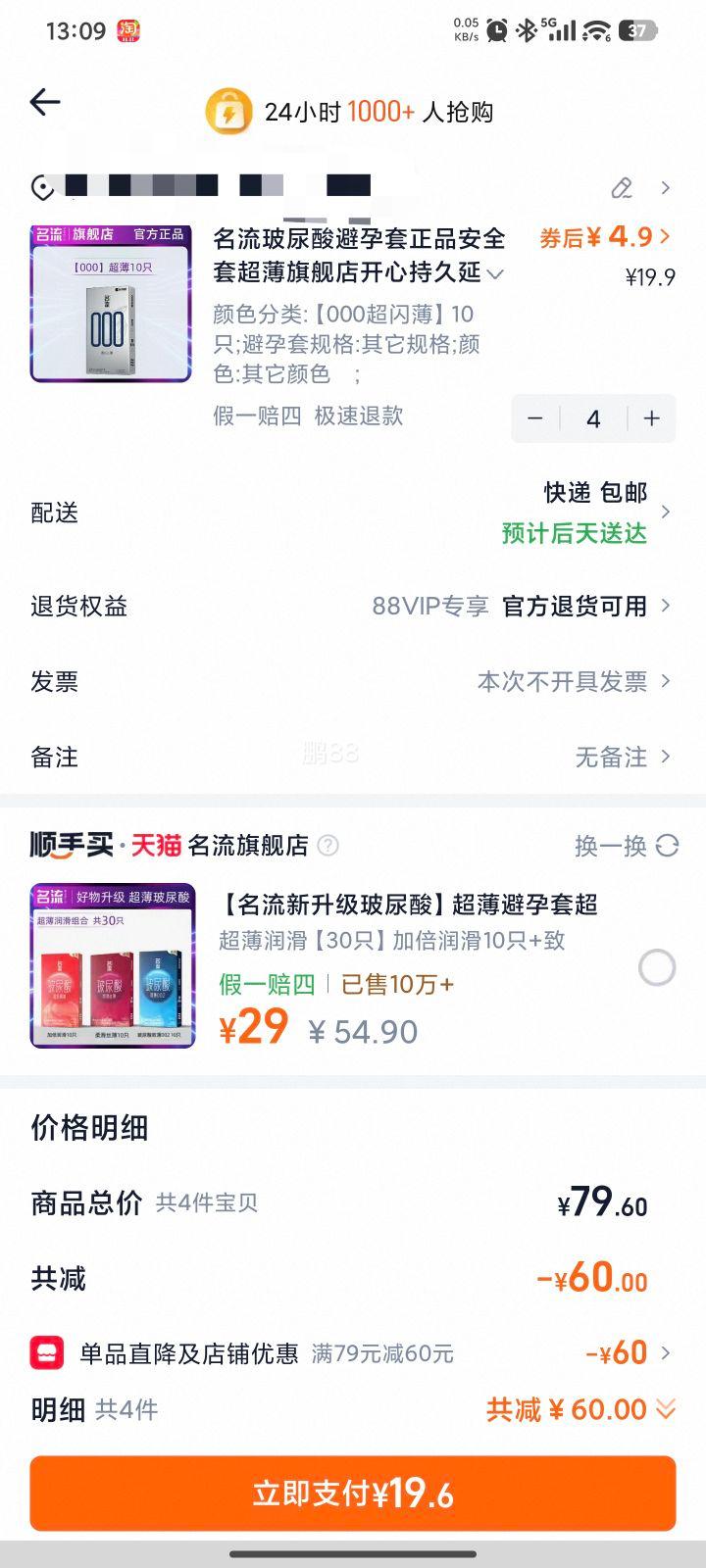
Task: Decrease quantity using the minus stepper
Action: (535, 418)
